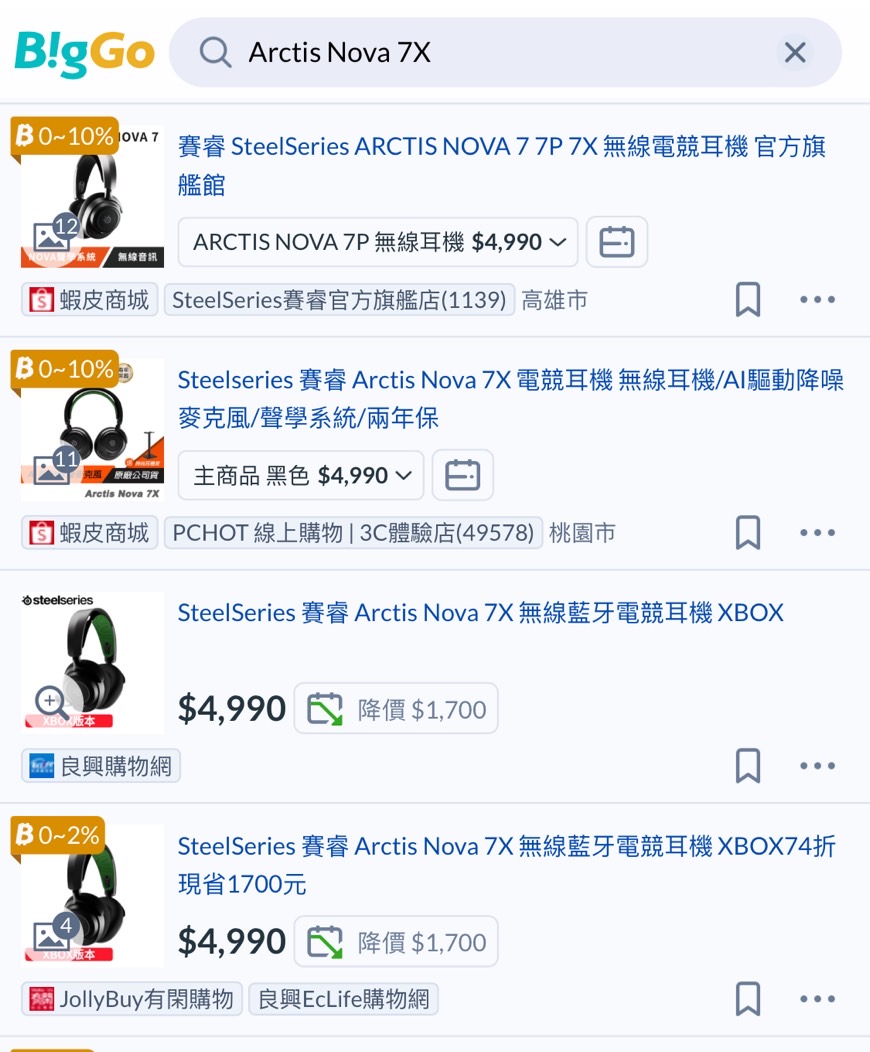Open the PCHOT 線上購物 store chip
This screenshot has width=870, height=1052.
pyautogui.click(x=353, y=533)
